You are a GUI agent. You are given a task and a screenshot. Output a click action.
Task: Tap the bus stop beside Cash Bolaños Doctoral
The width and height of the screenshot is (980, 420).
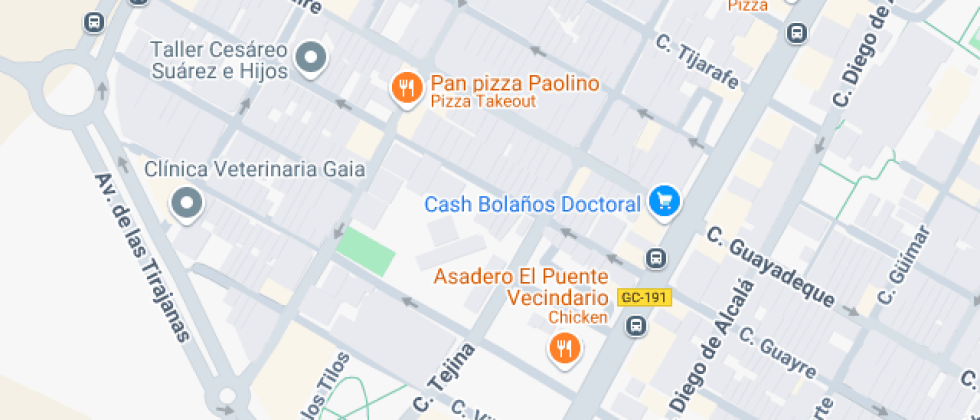pos(656,258)
